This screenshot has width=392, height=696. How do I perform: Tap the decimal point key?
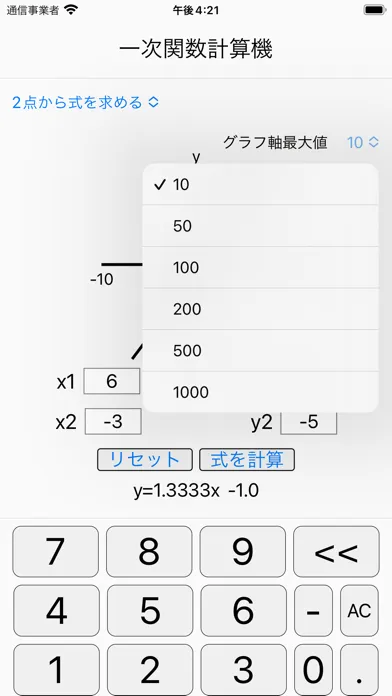click(360, 670)
